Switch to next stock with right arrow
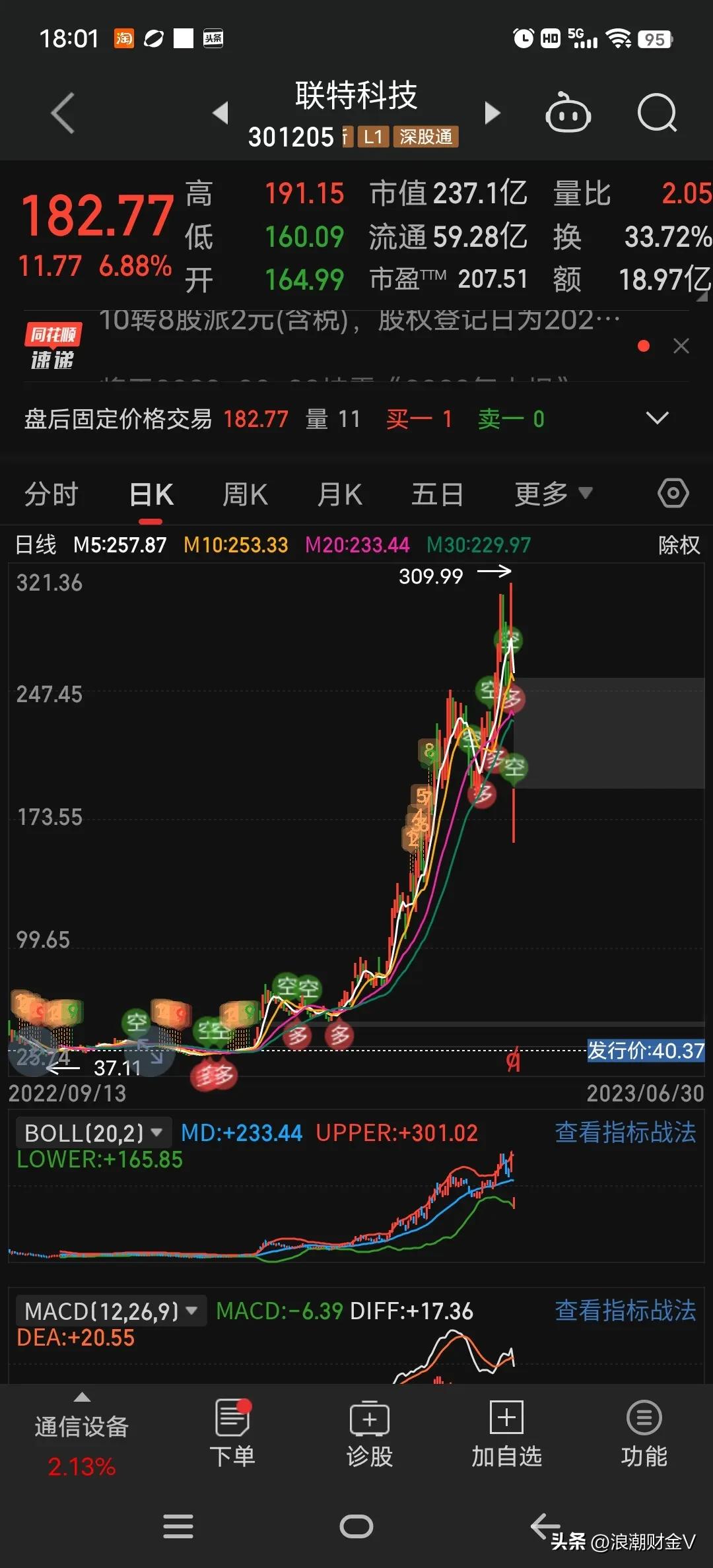The image size is (713, 1568). click(x=492, y=112)
